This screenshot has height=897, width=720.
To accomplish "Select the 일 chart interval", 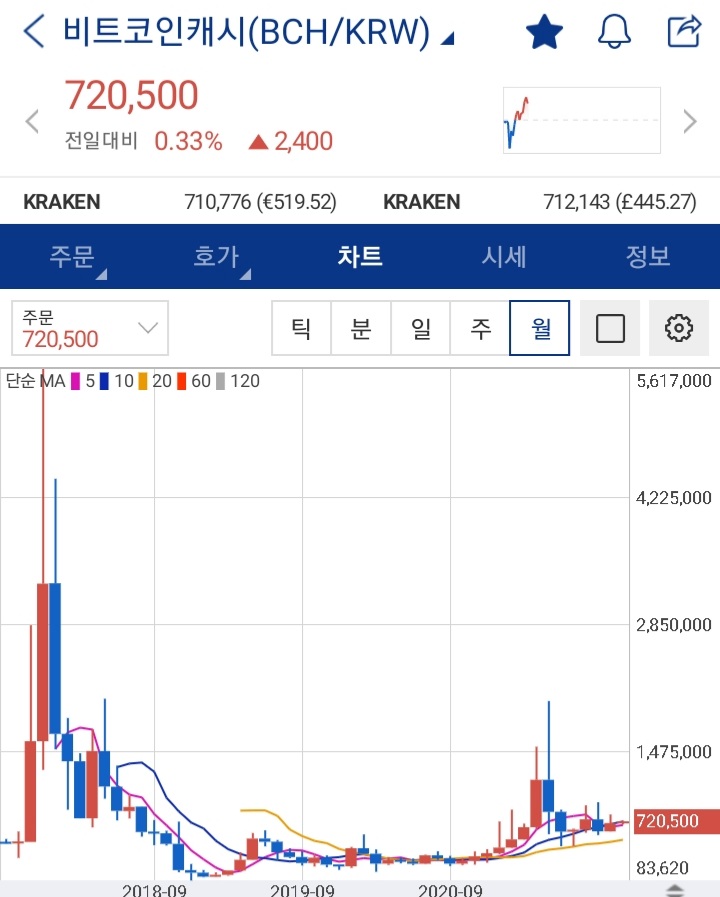I will pyautogui.click(x=421, y=328).
